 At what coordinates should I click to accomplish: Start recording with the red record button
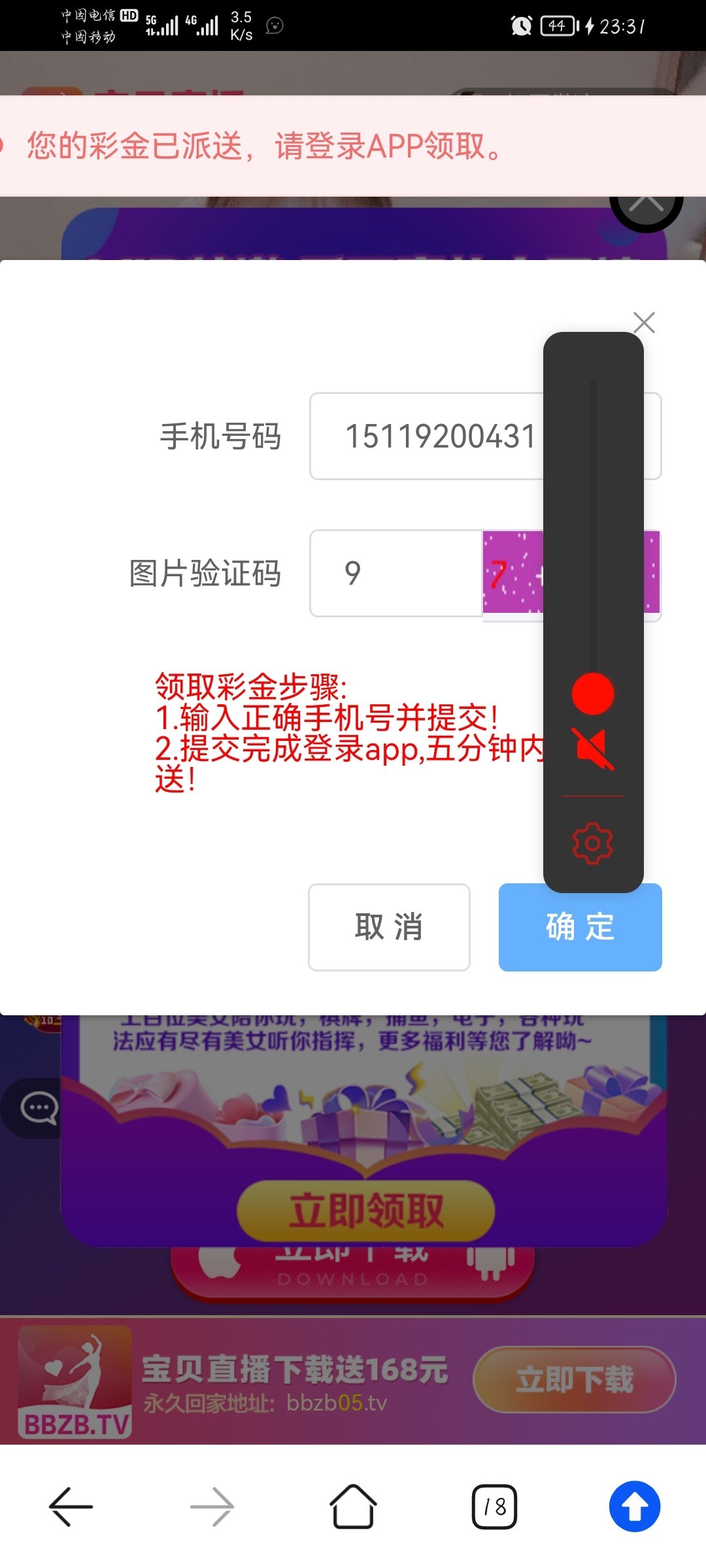pos(593,694)
